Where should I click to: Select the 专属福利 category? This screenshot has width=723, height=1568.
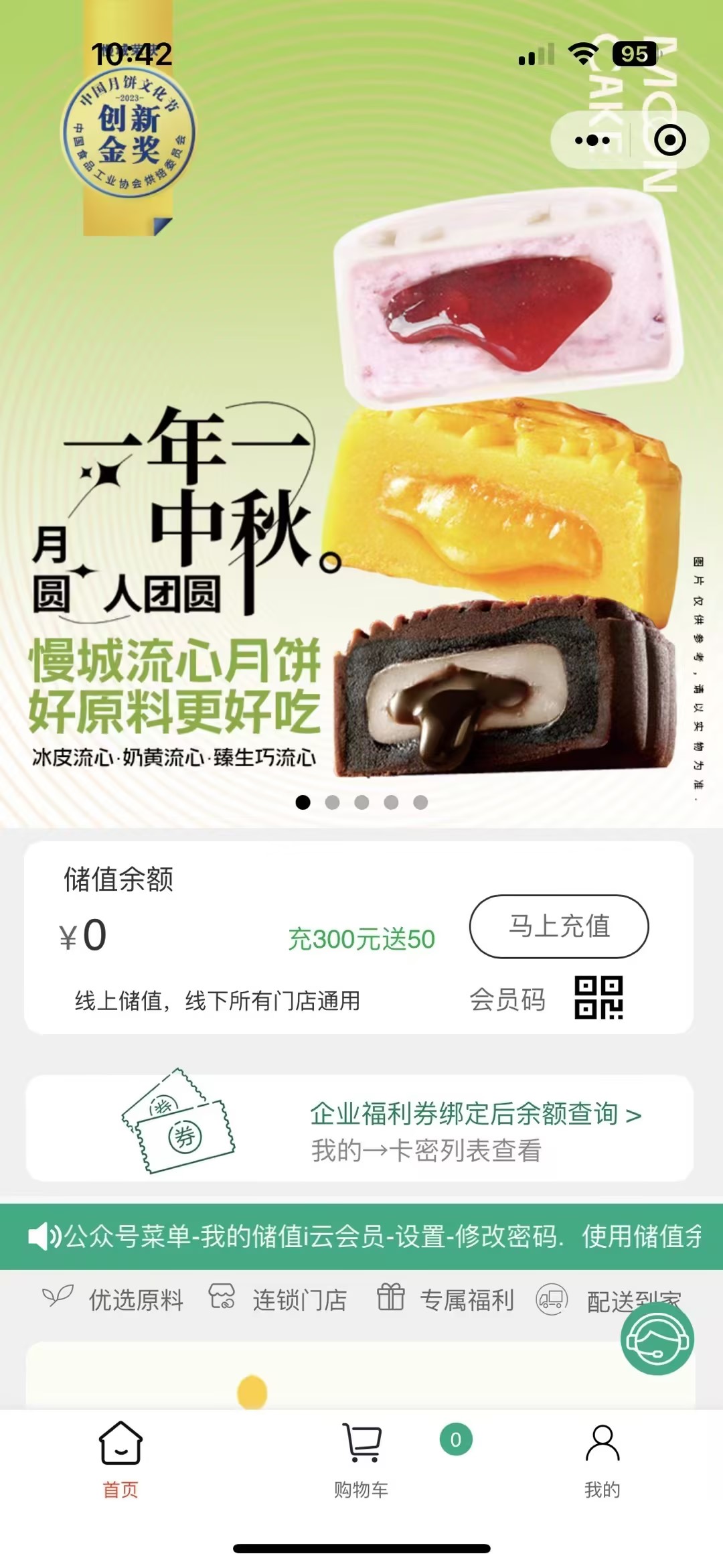click(x=446, y=1299)
